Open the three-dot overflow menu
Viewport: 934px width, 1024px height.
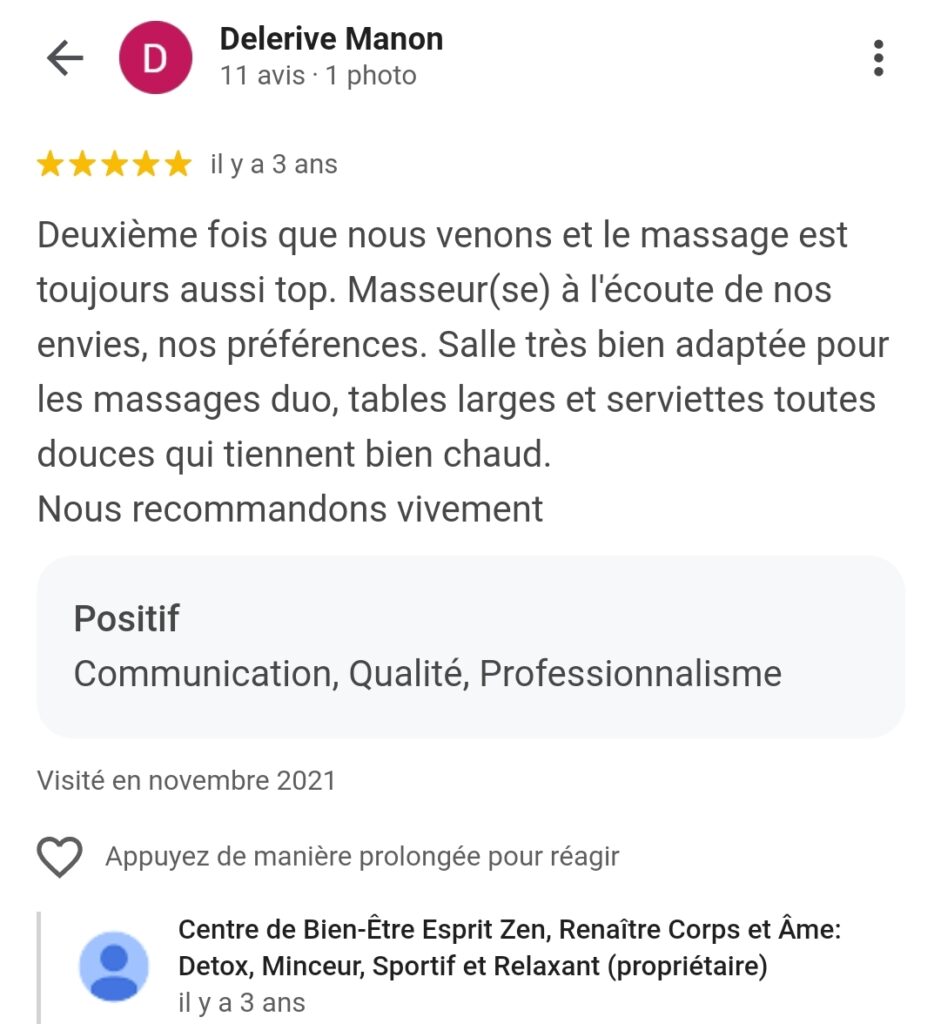pos(878,58)
